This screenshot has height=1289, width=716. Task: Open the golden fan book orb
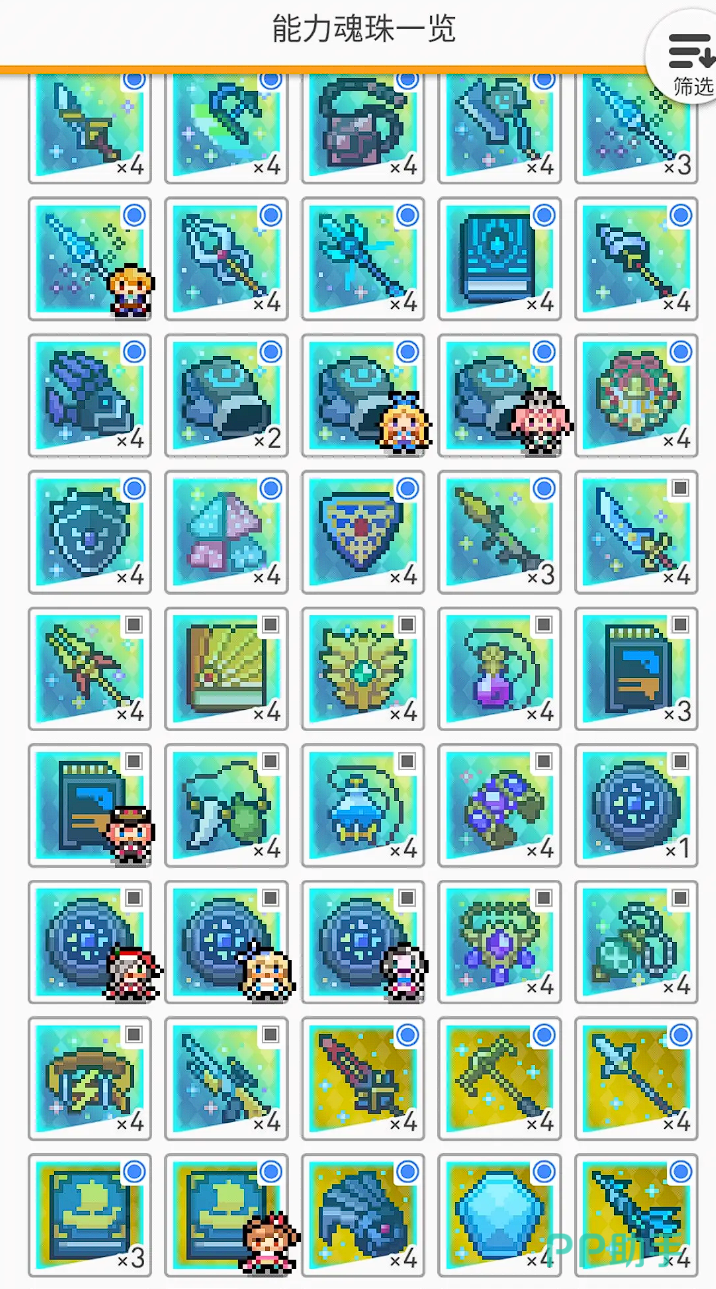click(226, 668)
